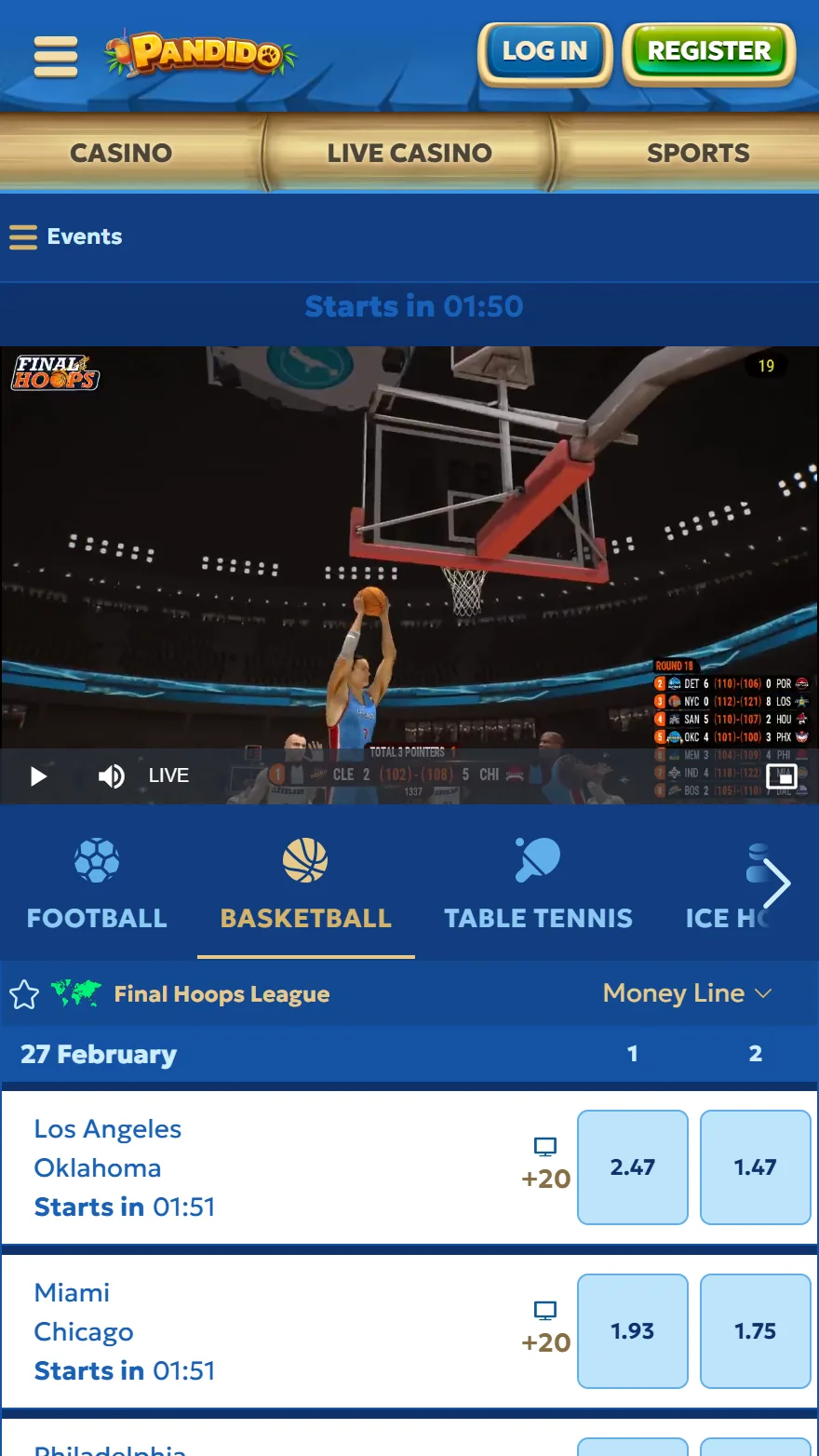Switch to the SPORTS tab
Image resolution: width=819 pixels, height=1456 pixels.
[698, 153]
